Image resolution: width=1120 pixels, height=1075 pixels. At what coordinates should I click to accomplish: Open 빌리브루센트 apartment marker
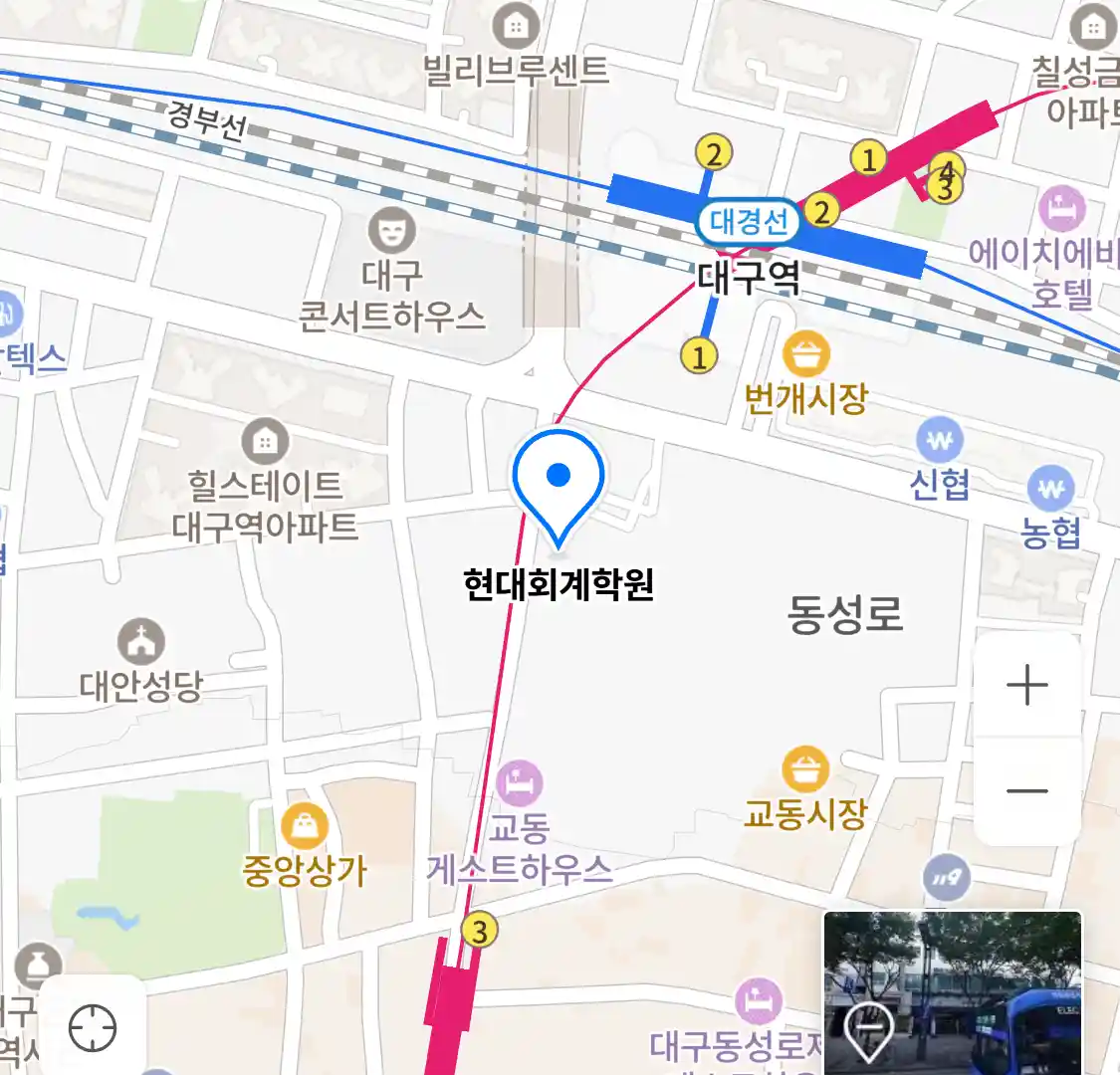tap(516, 27)
